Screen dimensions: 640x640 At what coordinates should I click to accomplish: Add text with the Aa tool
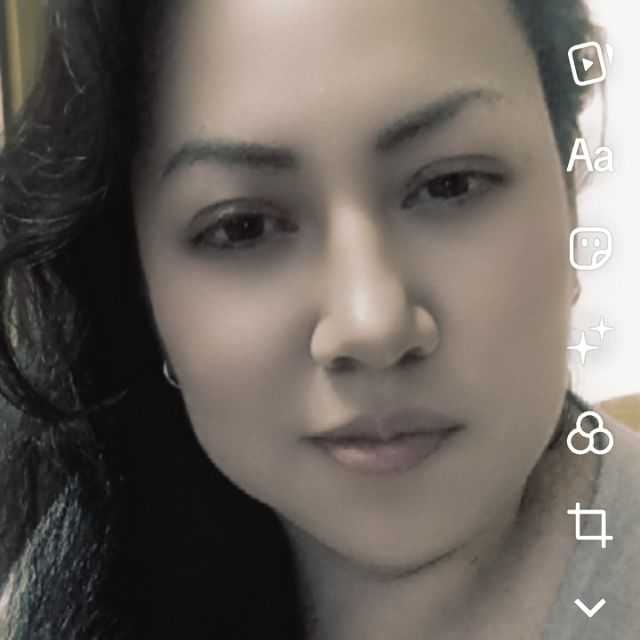click(589, 157)
